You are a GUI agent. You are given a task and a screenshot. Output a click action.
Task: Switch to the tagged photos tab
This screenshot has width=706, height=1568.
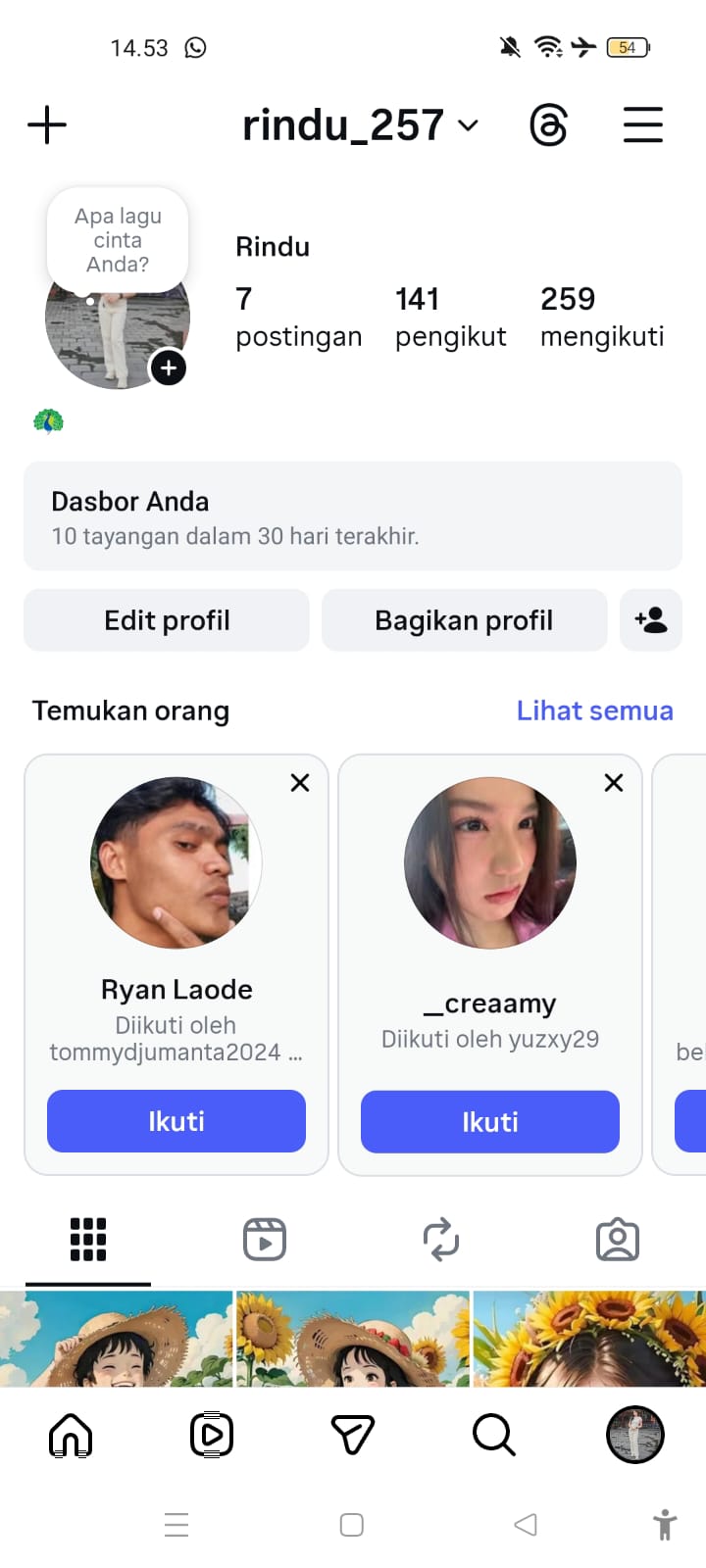pyautogui.click(x=618, y=1240)
